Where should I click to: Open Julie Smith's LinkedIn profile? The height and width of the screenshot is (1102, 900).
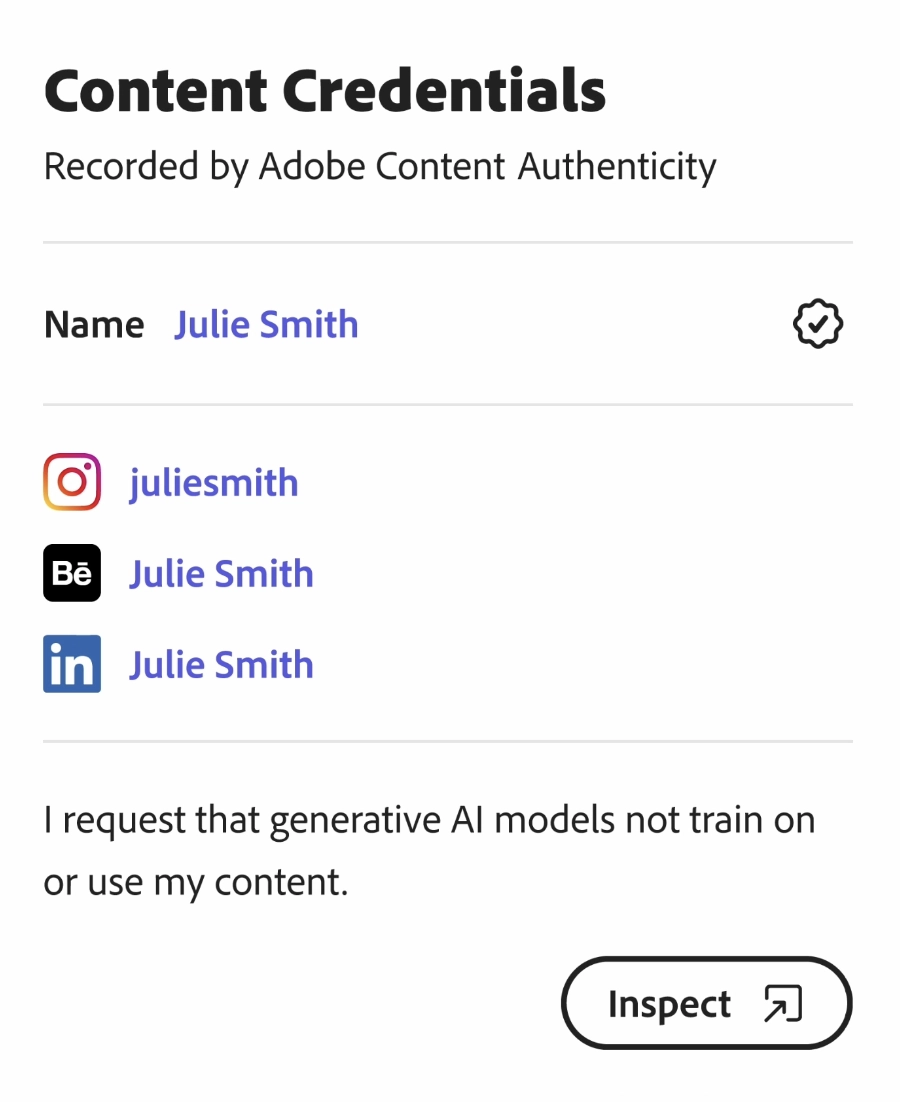tap(221, 665)
